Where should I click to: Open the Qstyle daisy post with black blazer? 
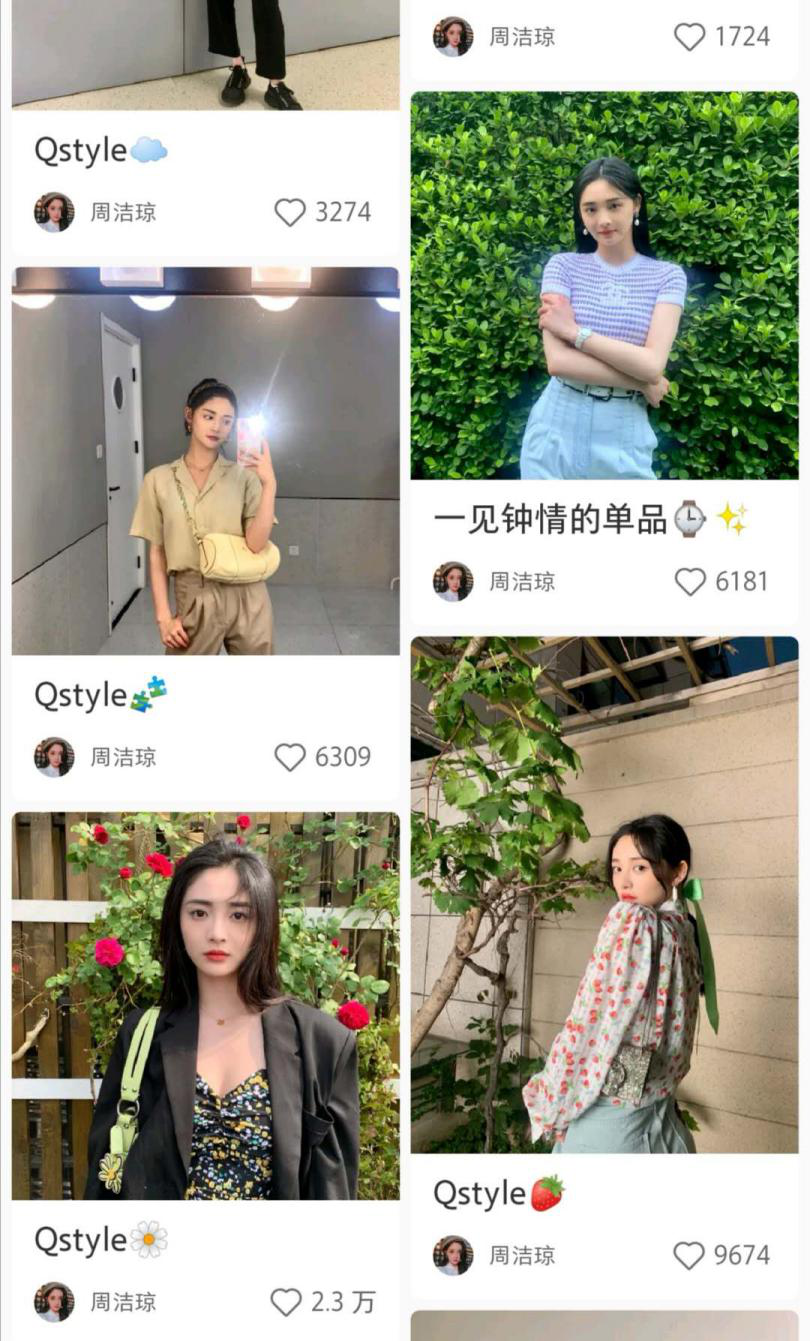[x=205, y=1006]
